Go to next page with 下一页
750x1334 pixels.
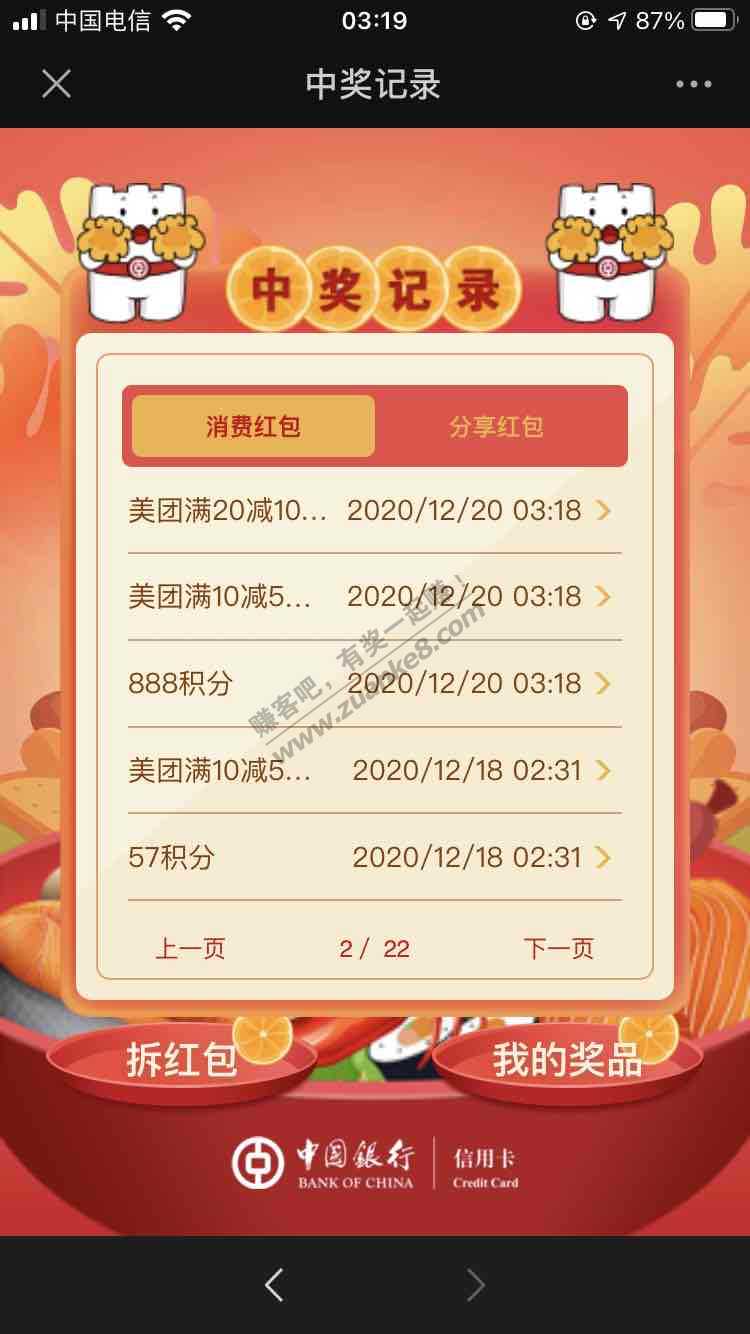click(x=558, y=949)
